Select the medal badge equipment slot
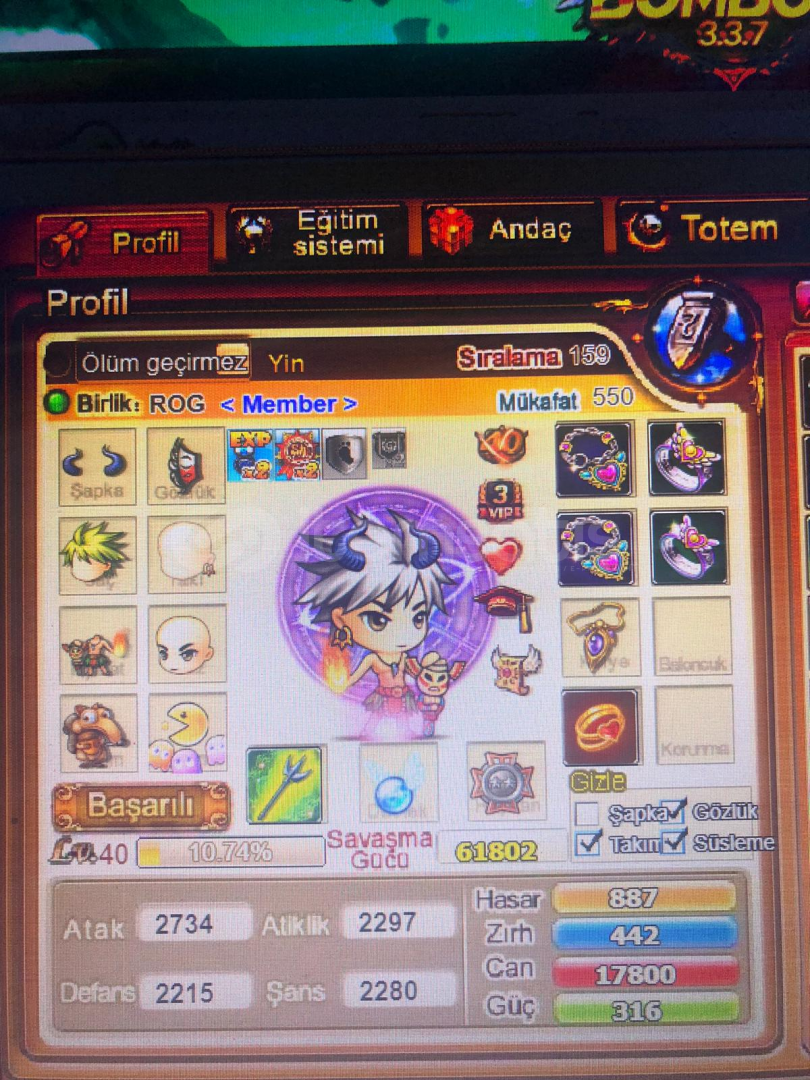This screenshot has width=810, height=1080. [506, 781]
